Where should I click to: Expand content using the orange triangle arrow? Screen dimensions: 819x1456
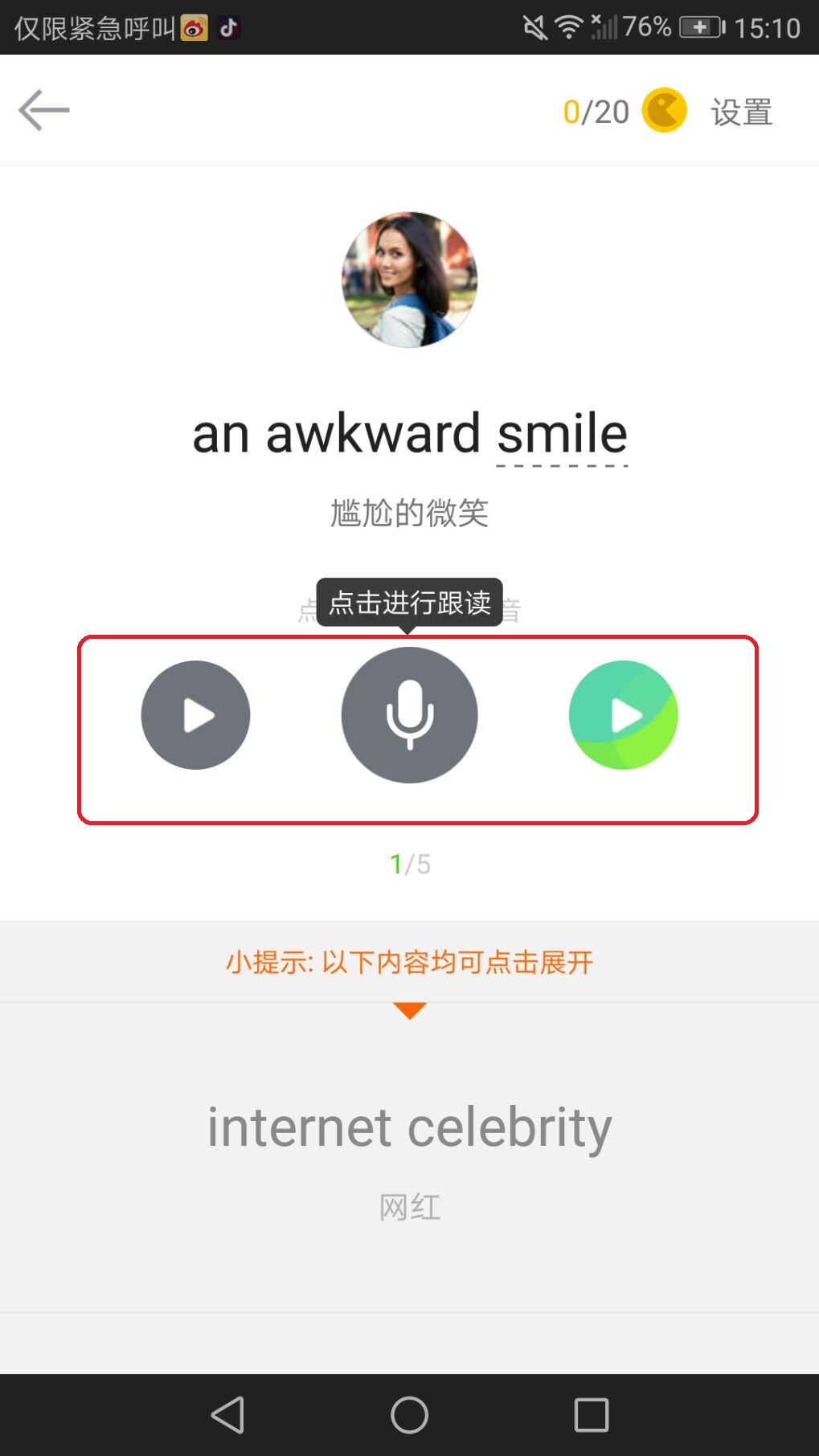[409, 1010]
